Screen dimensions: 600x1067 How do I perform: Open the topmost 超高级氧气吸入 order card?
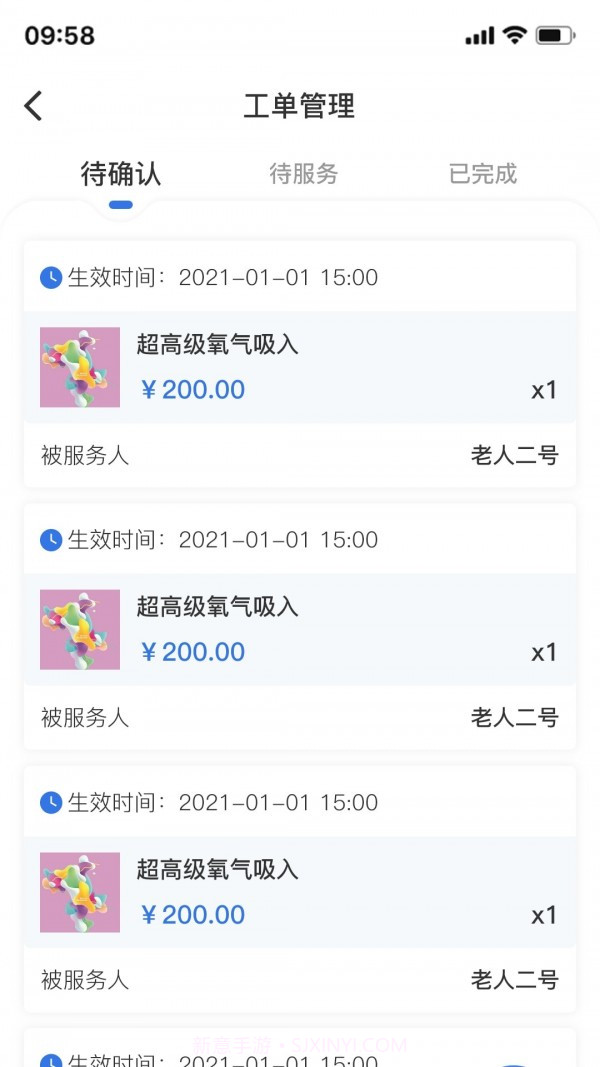click(299, 366)
